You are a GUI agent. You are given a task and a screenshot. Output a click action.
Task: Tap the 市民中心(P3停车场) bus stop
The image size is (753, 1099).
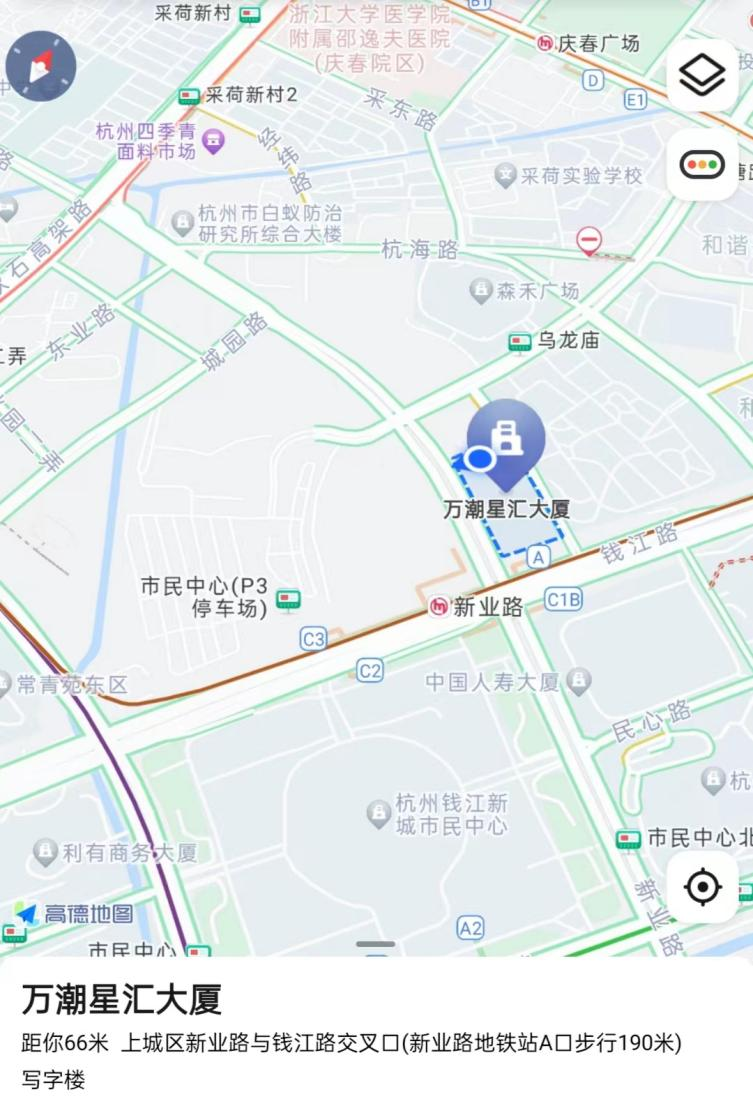(x=289, y=600)
